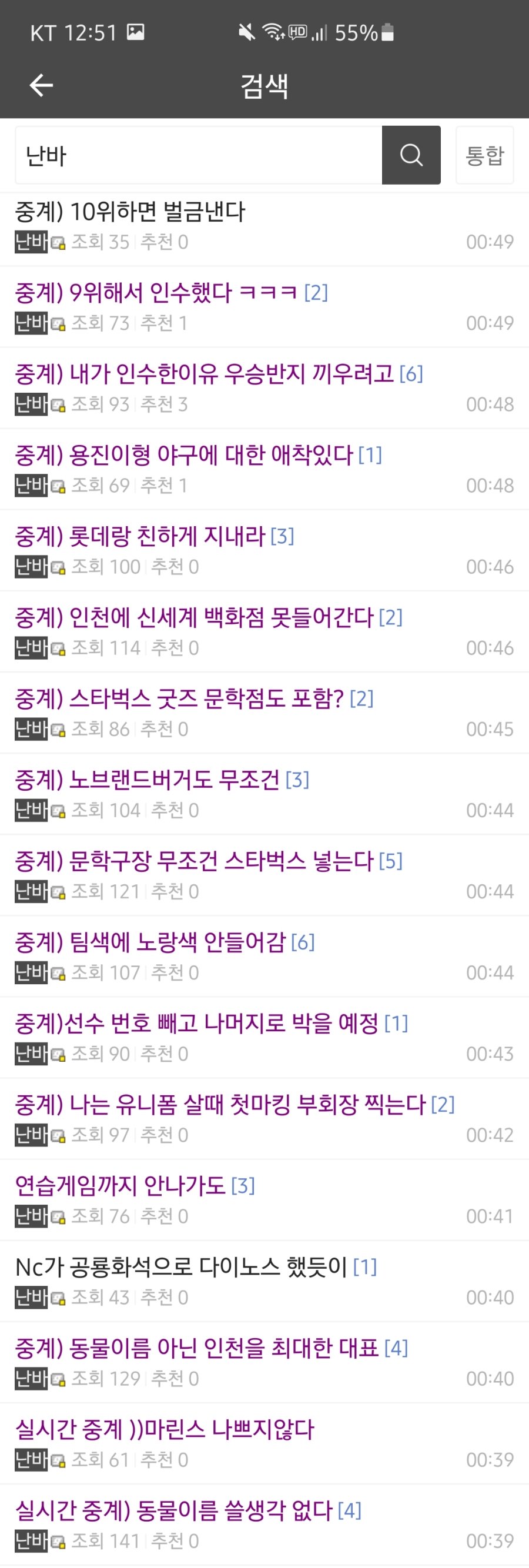Open the 통합 search scope dropdown
The height and width of the screenshot is (1568, 529).
(484, 155)
